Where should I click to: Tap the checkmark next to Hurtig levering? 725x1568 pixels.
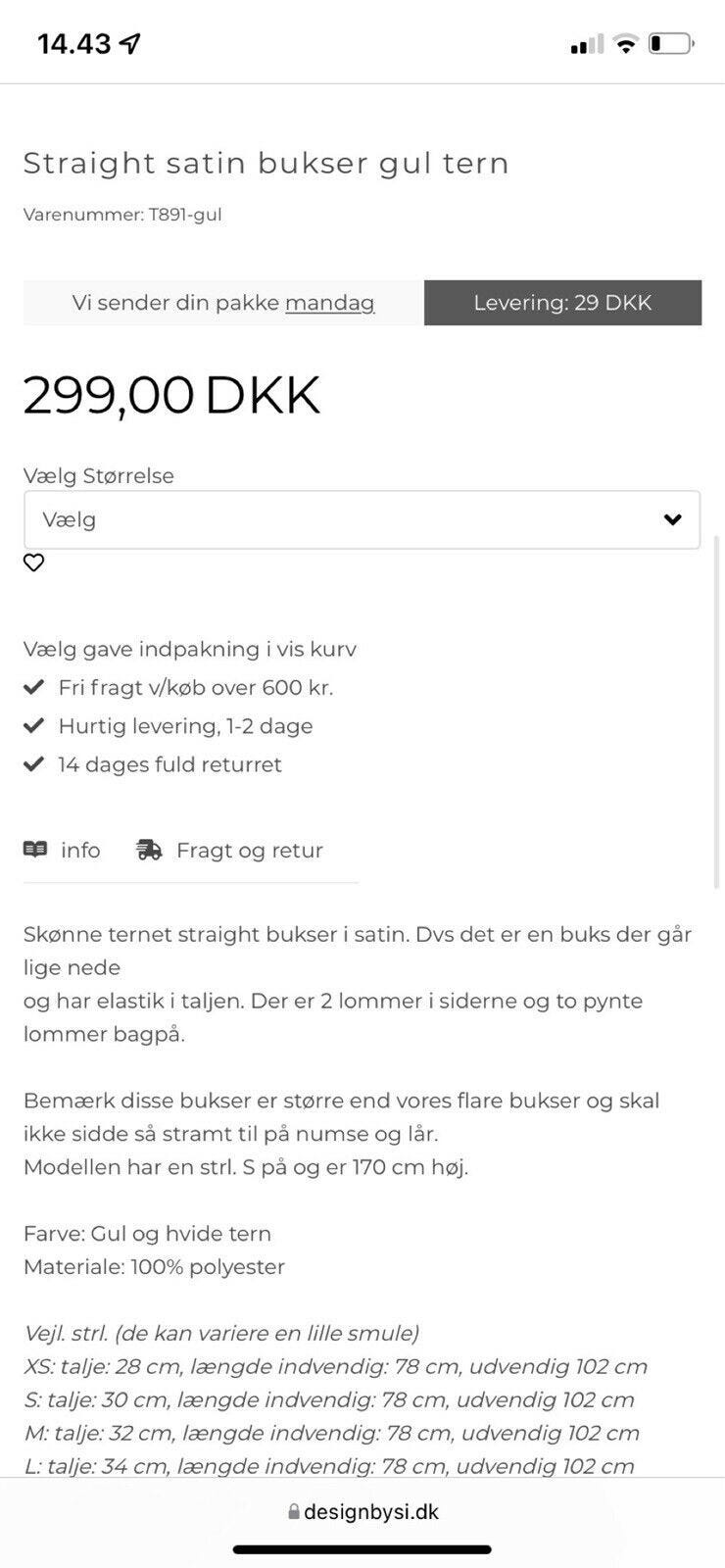34,725
